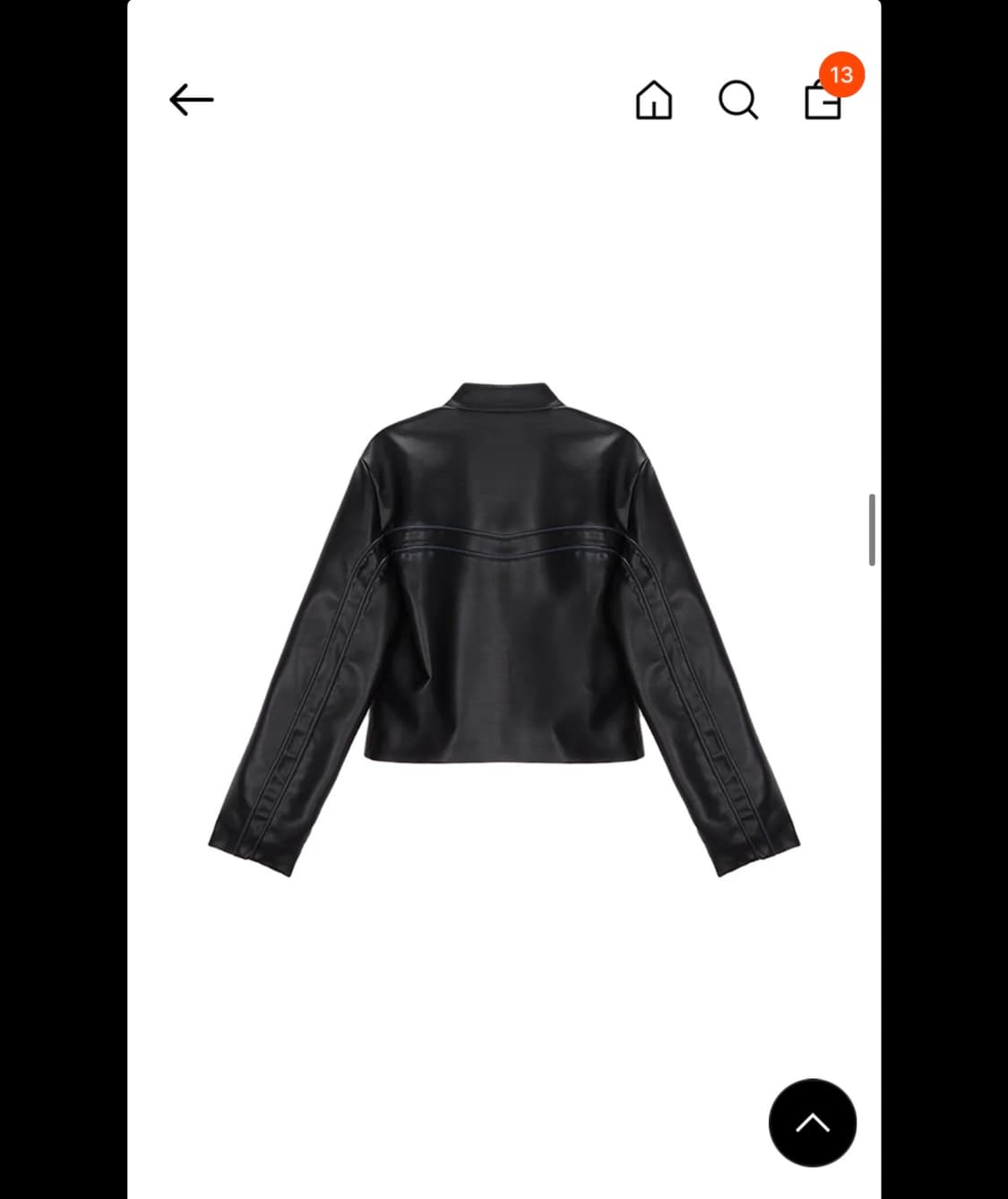Screen dimensions: 1008x1199
Task: Open the home screen via house icon
Action: 653,100
